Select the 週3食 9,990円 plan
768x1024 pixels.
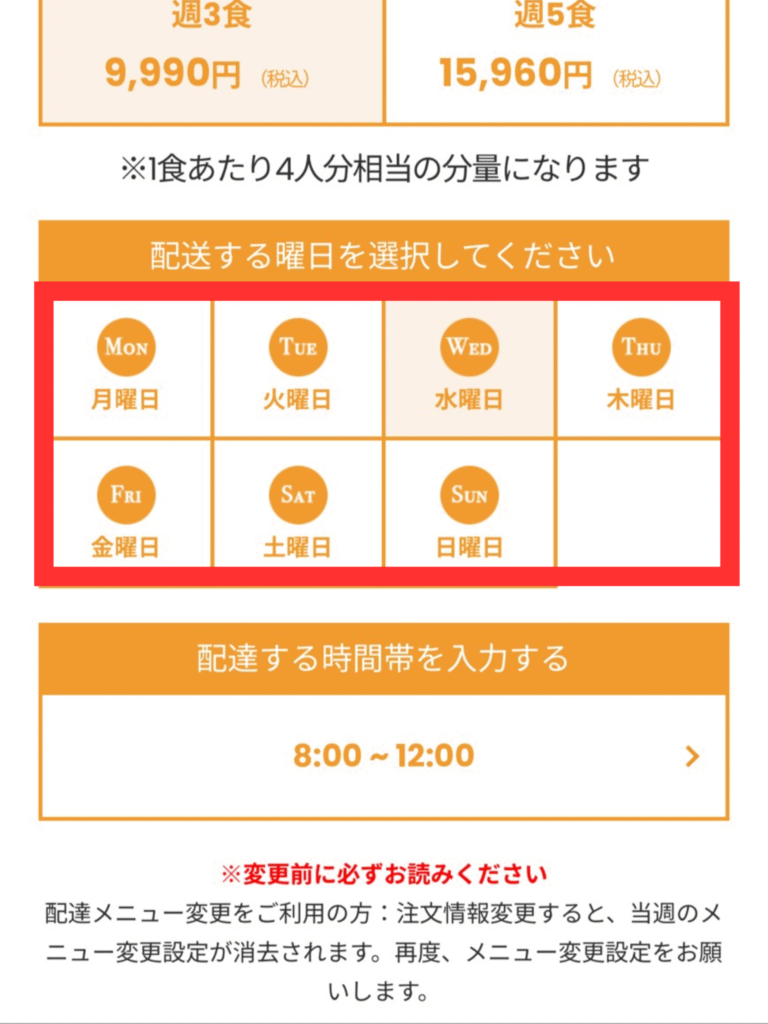click(x=212, y=55)
